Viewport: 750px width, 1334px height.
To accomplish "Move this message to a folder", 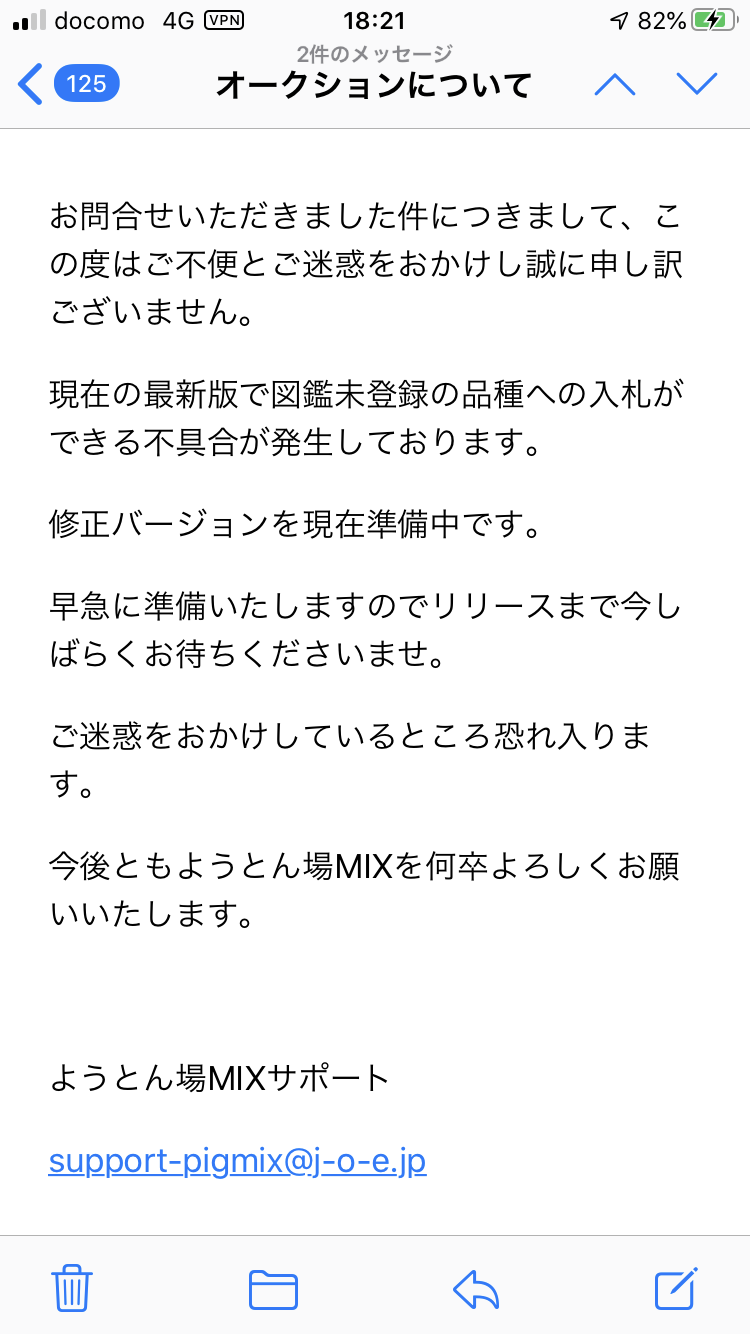I will click(273, 1288).
